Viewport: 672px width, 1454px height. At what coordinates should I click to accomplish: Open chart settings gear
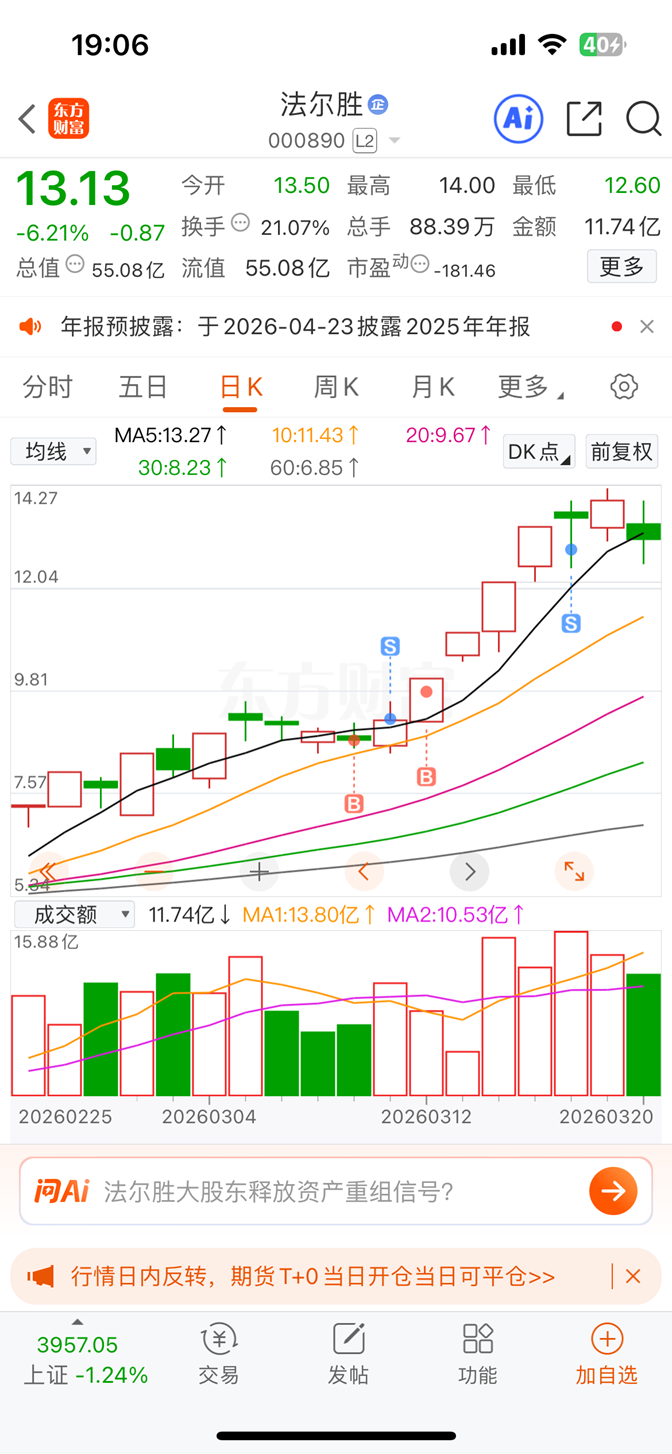coord(624,387)
